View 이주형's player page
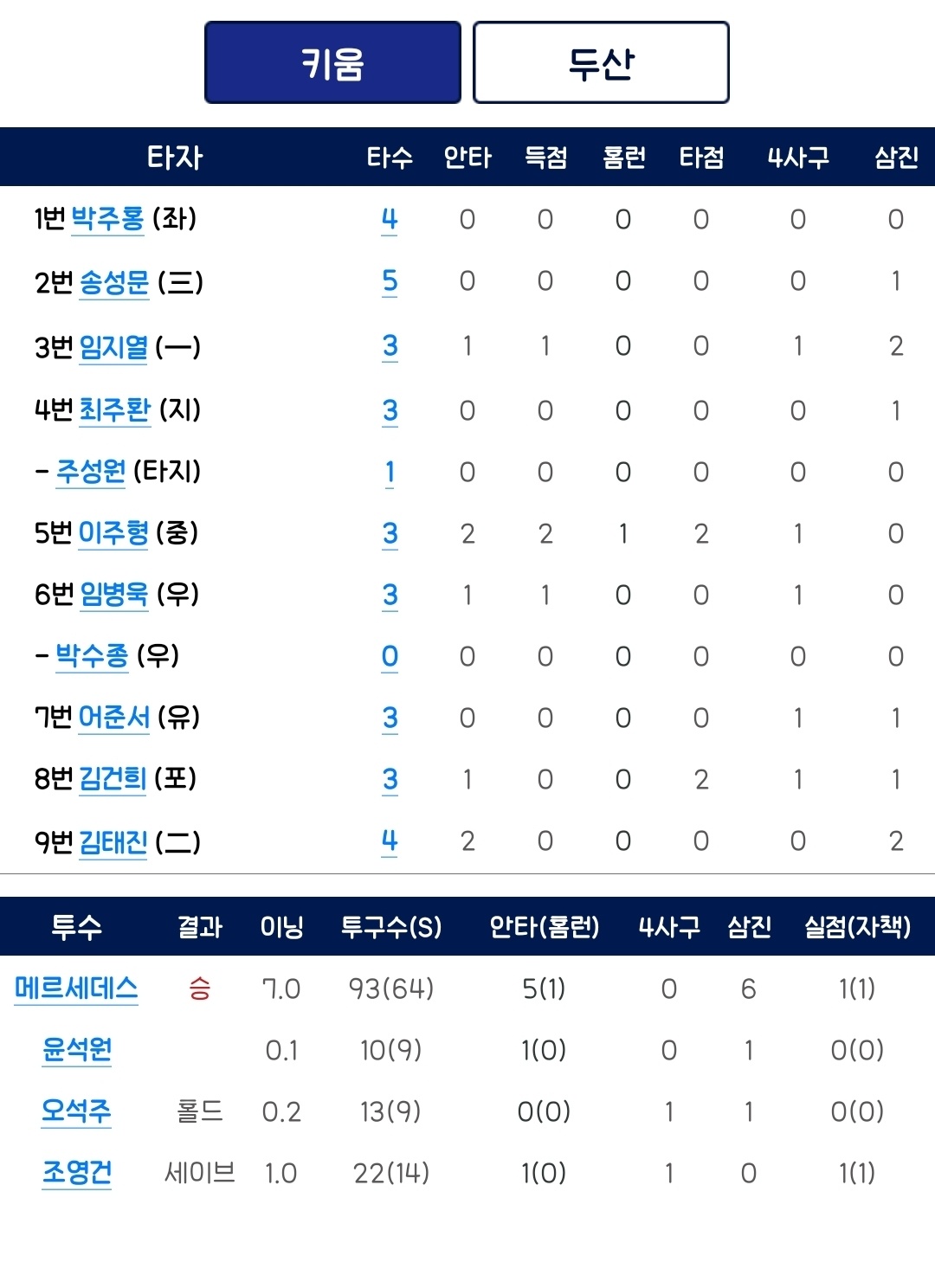This screenshot has height=1288, width=935. pos(113,533)
